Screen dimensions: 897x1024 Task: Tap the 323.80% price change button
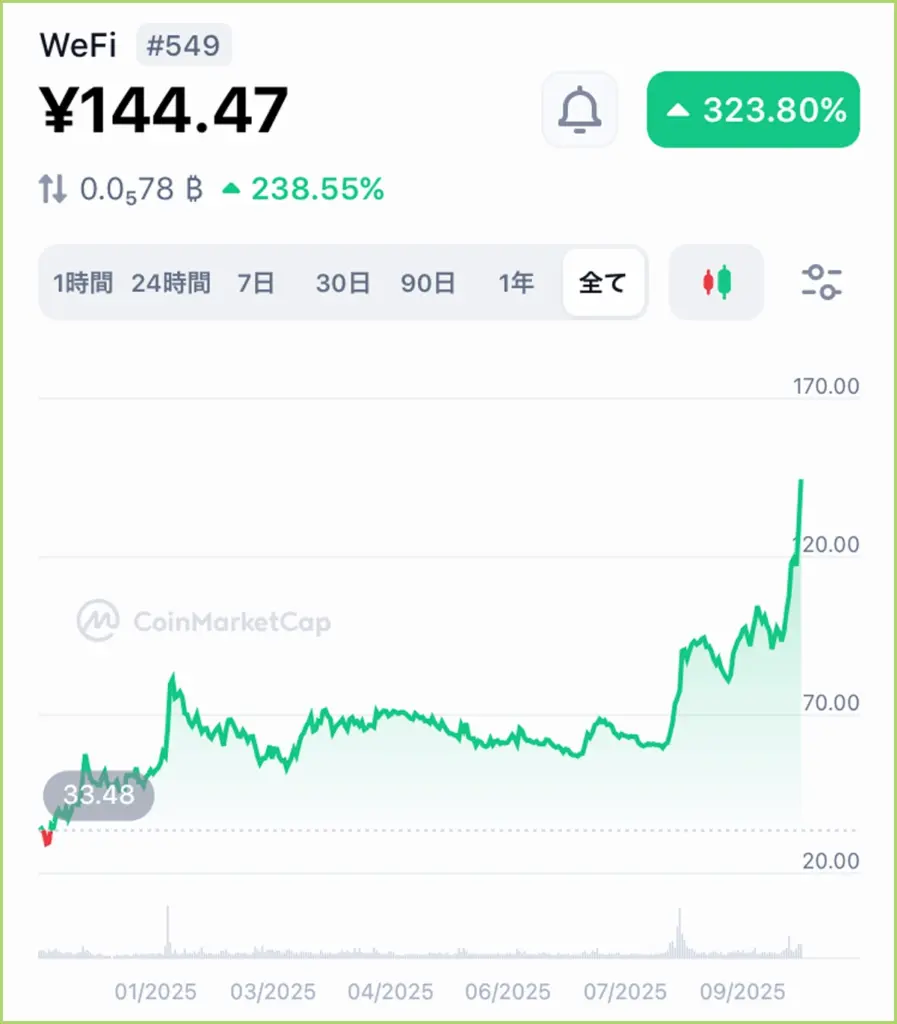[x=753, y=110]
